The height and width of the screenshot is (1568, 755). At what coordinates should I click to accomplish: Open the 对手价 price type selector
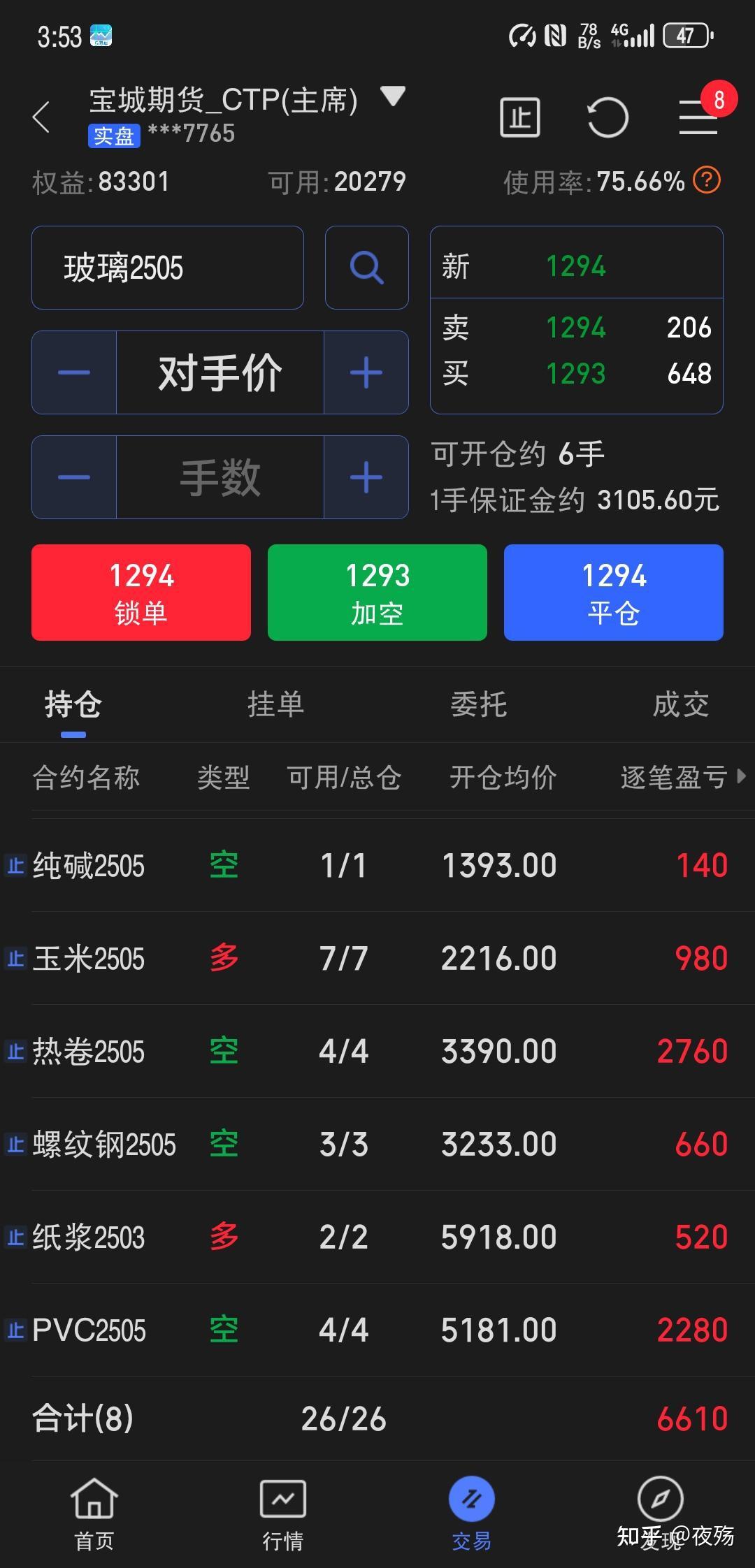coord(220,372)
